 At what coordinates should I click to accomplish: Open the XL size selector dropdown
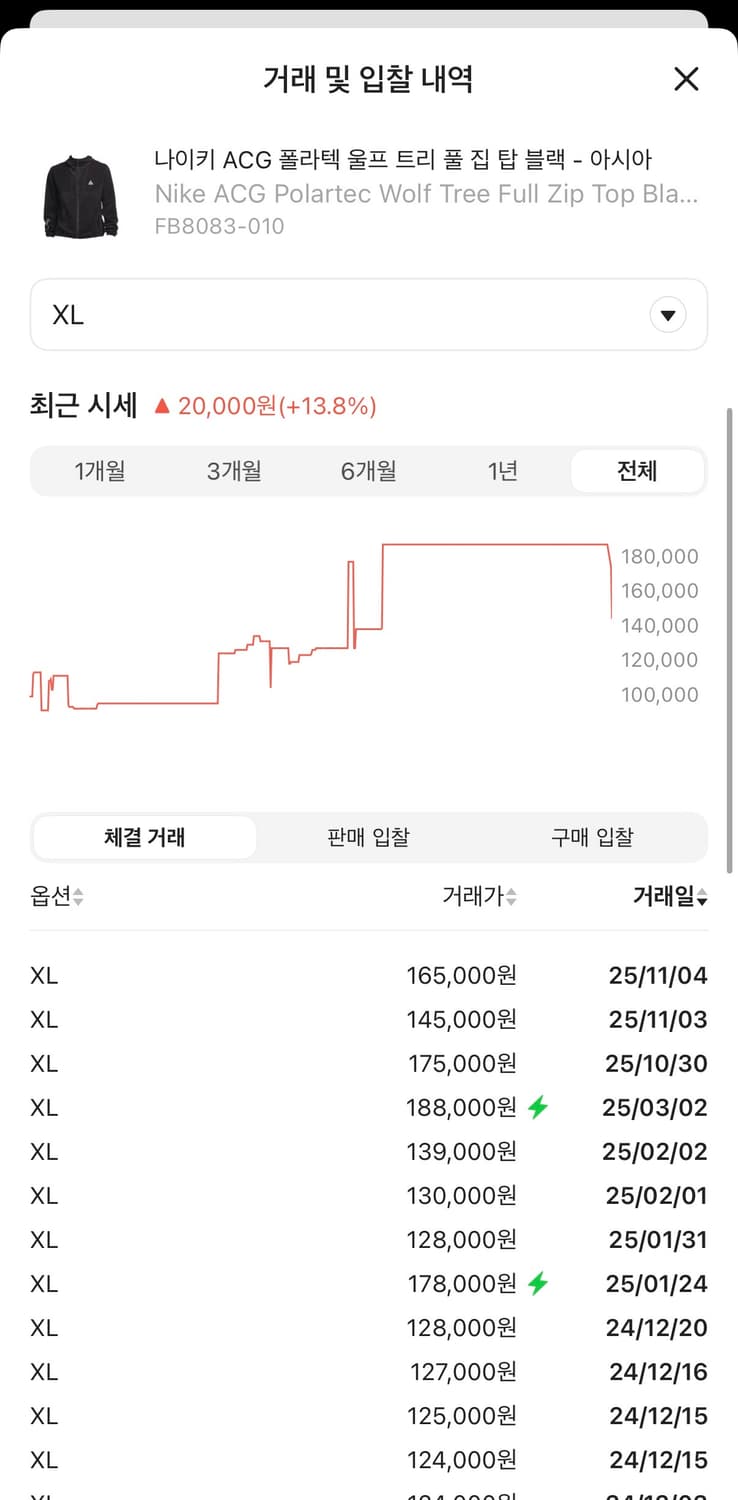click(x=368, y=314)
